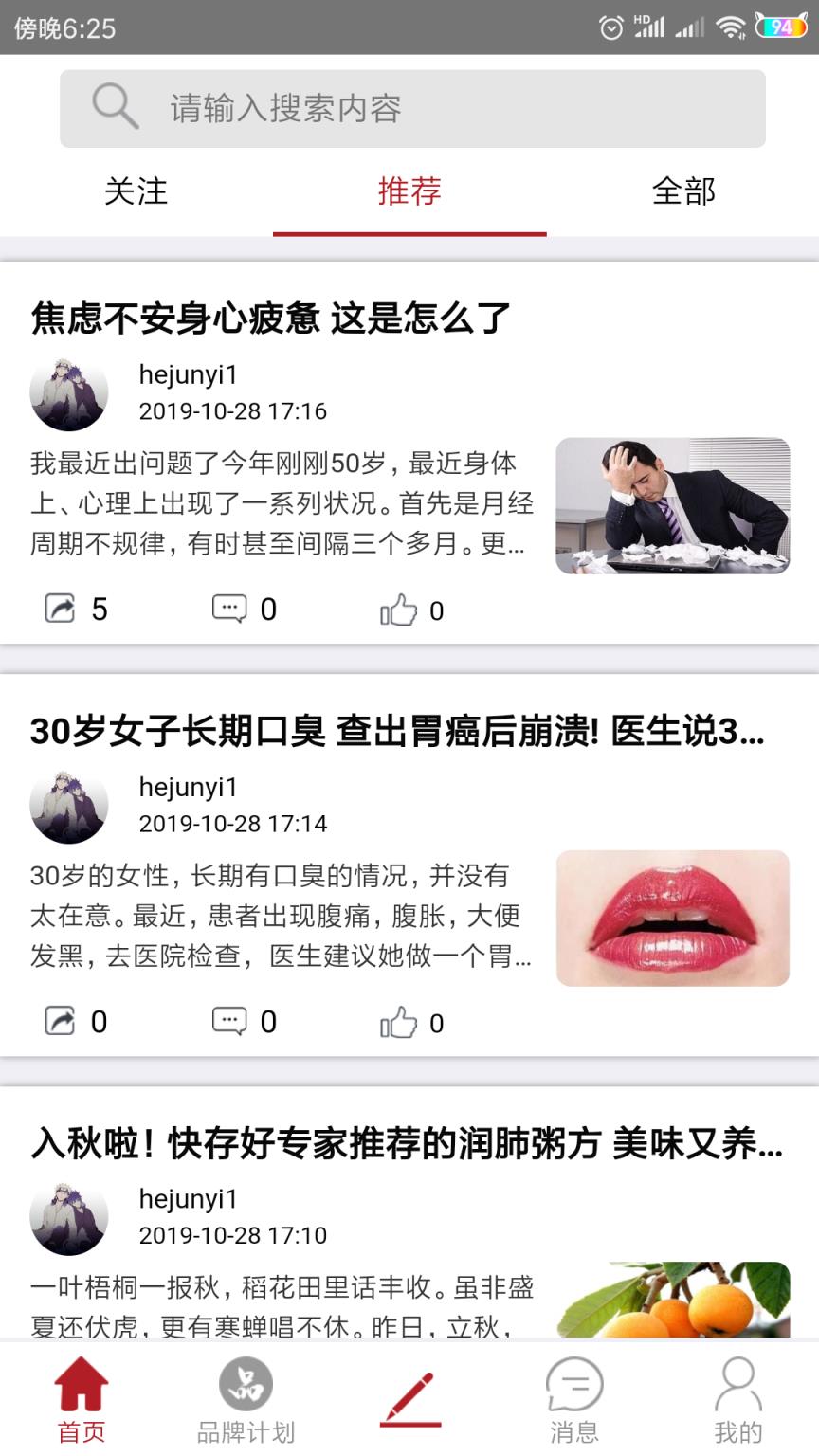
Task: Share the 30岁女子 stomach cancer article
Action: coord(61,1022)
